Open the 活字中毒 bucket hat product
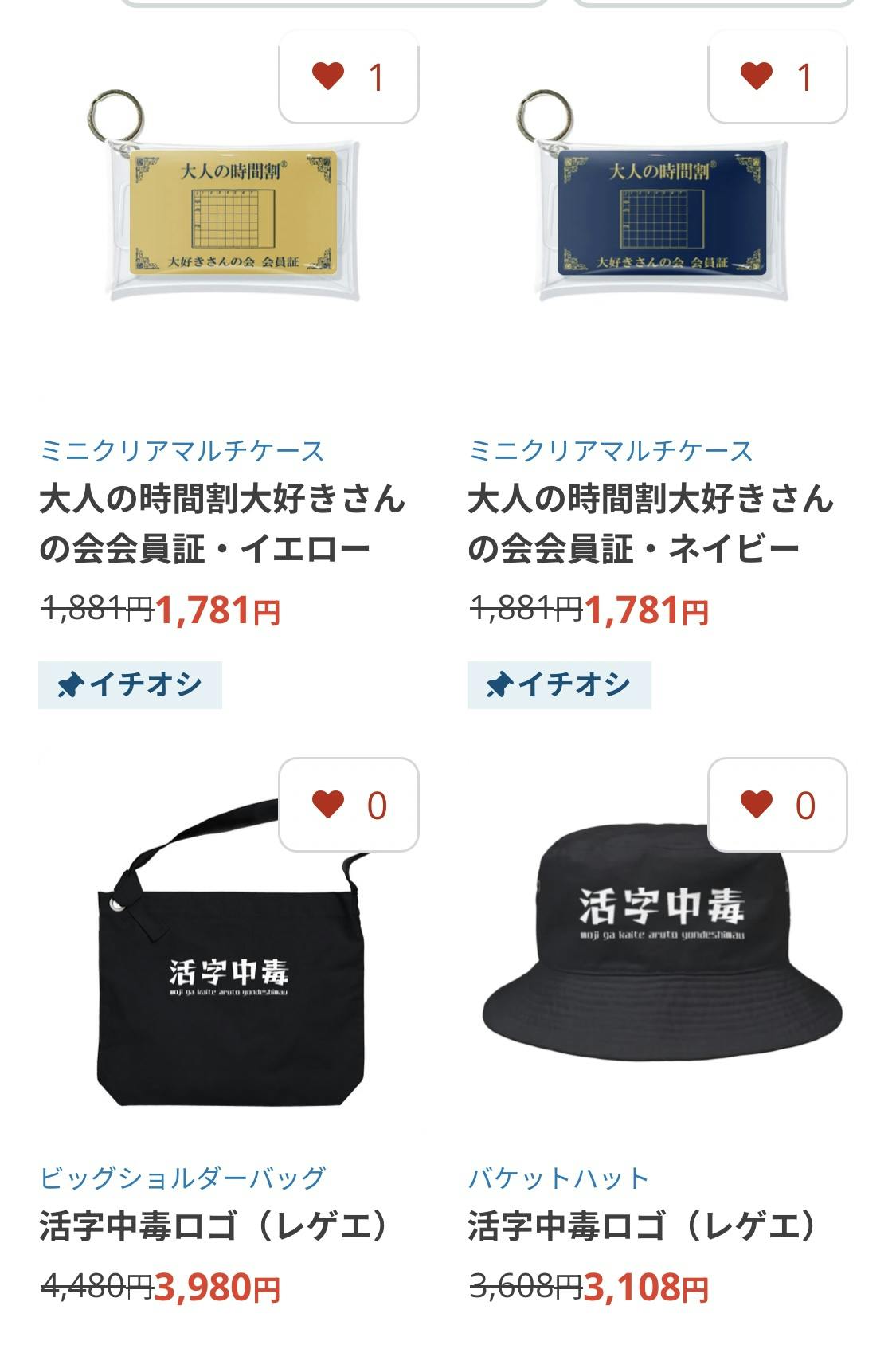This screenshot has width=896, height=1345. pos(661,956)
